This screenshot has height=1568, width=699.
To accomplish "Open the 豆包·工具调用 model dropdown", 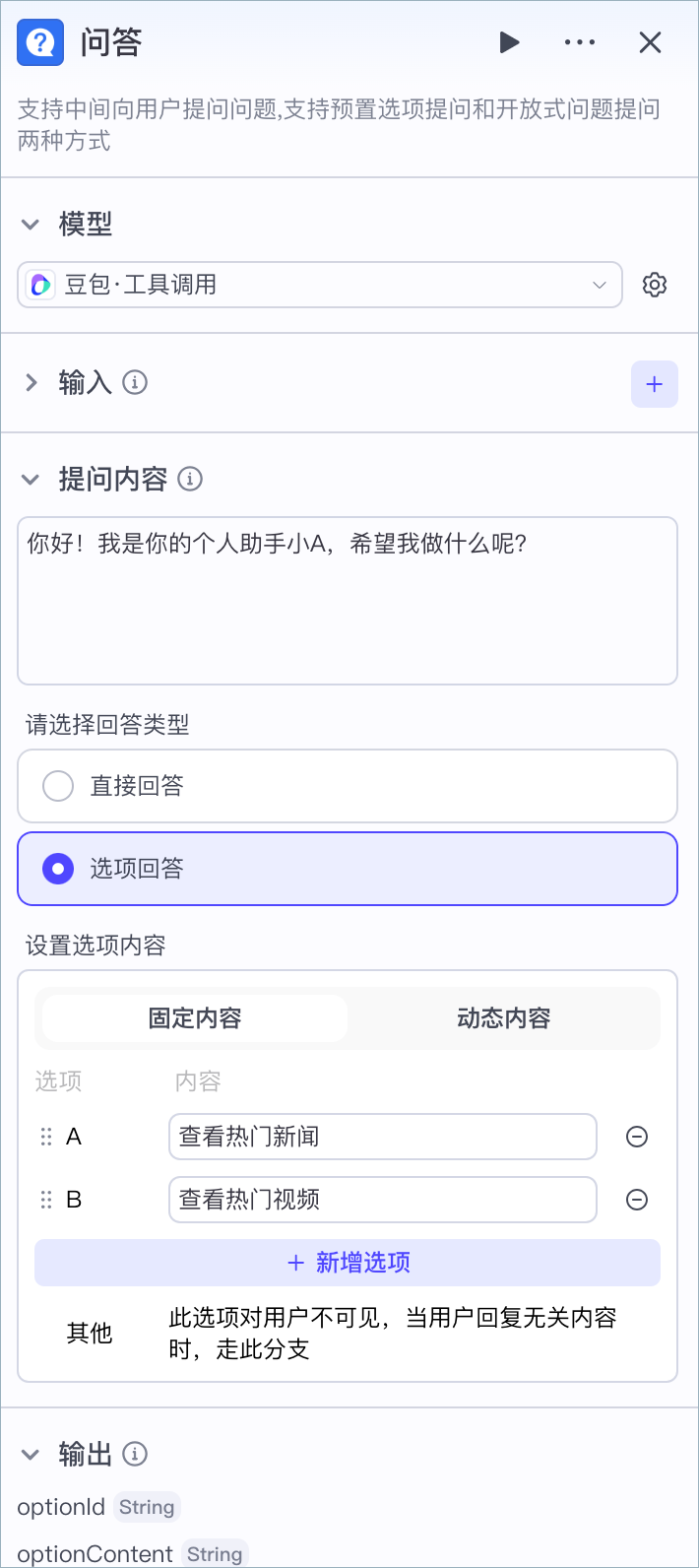I will pyautogui.click(x=320, y=285).
